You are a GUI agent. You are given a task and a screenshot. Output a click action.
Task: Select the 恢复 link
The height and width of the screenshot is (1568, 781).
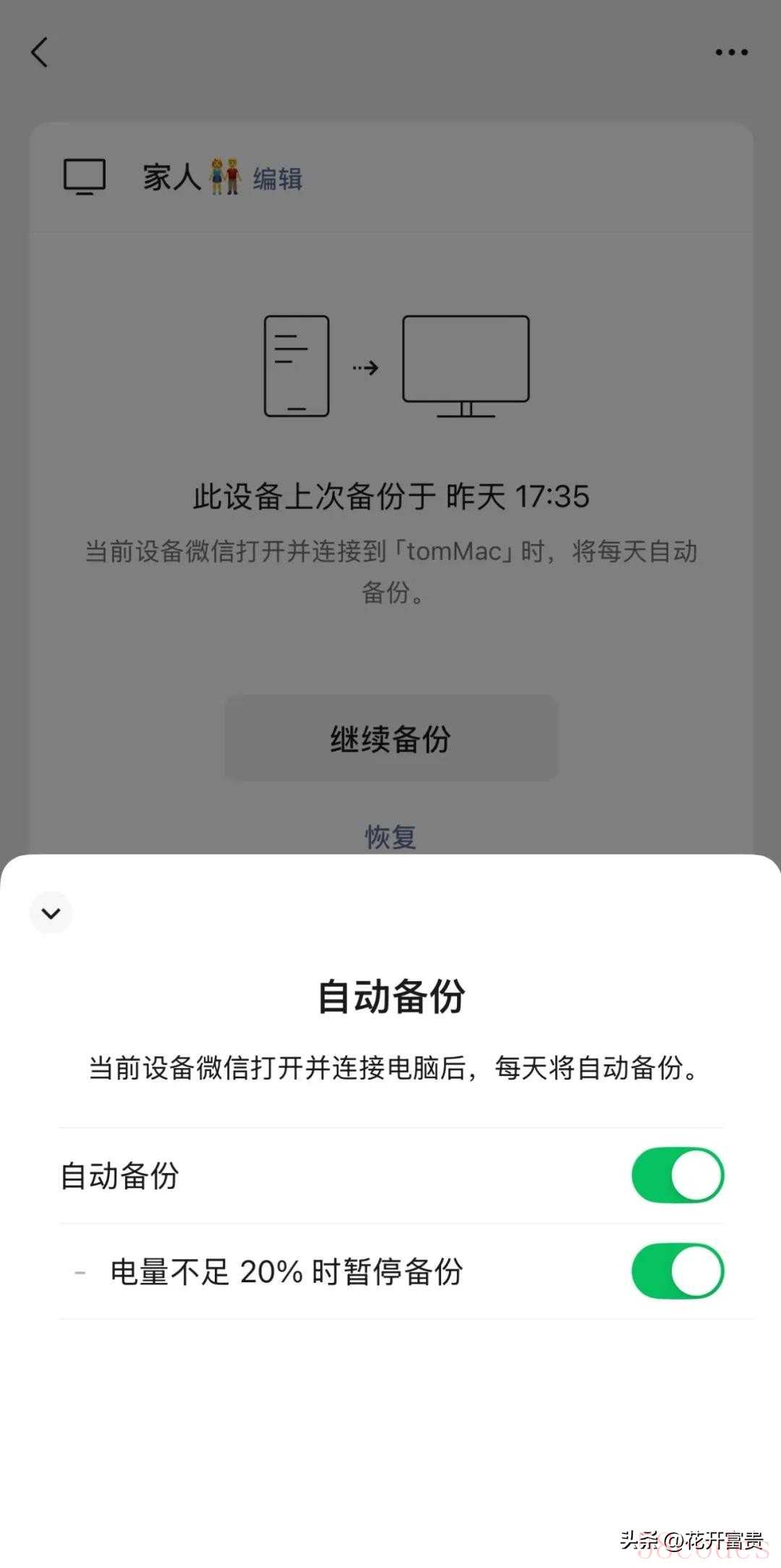click(x=390, y=836)
